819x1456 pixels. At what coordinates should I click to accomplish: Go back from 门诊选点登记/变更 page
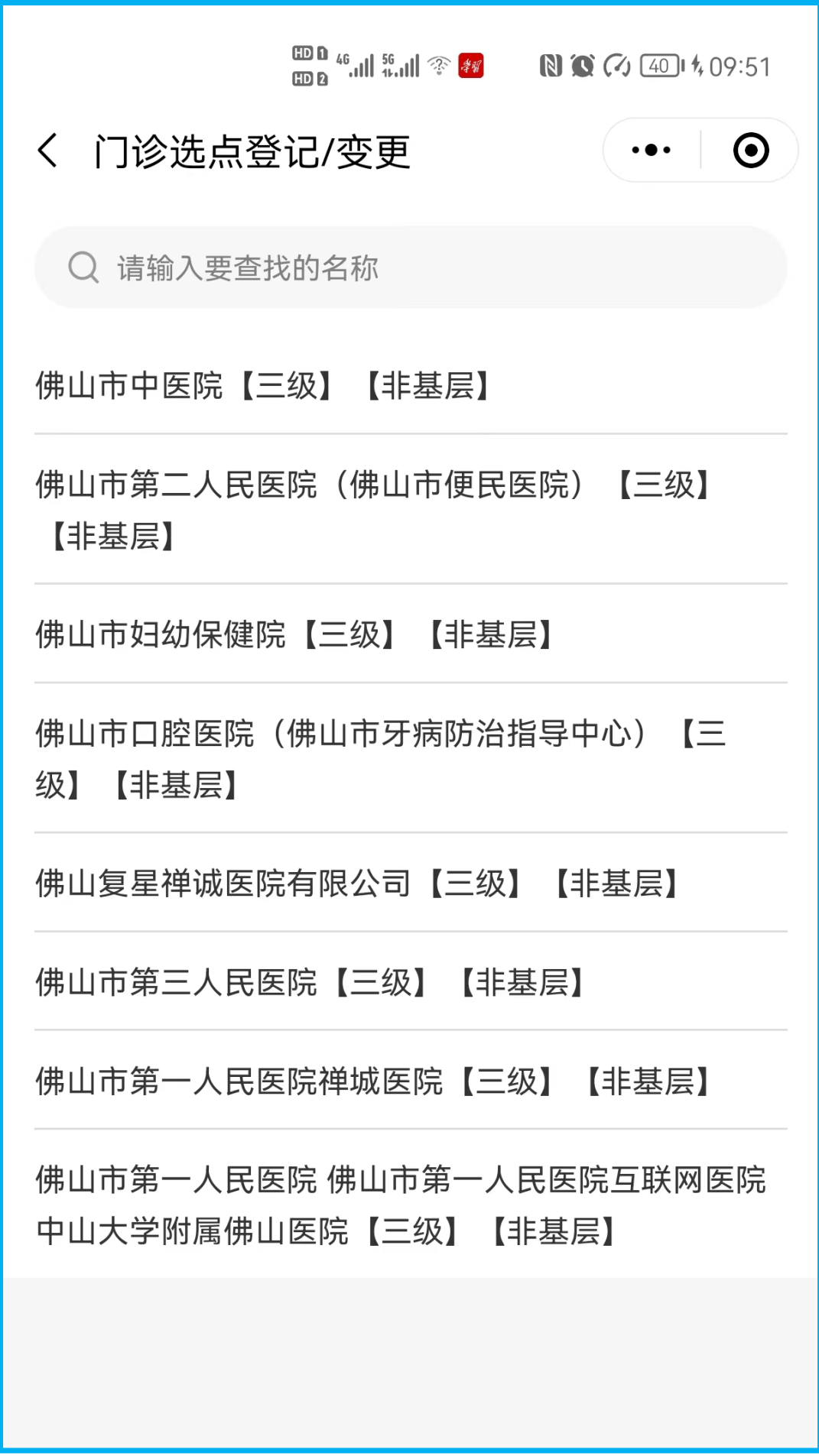coord(48,151)
